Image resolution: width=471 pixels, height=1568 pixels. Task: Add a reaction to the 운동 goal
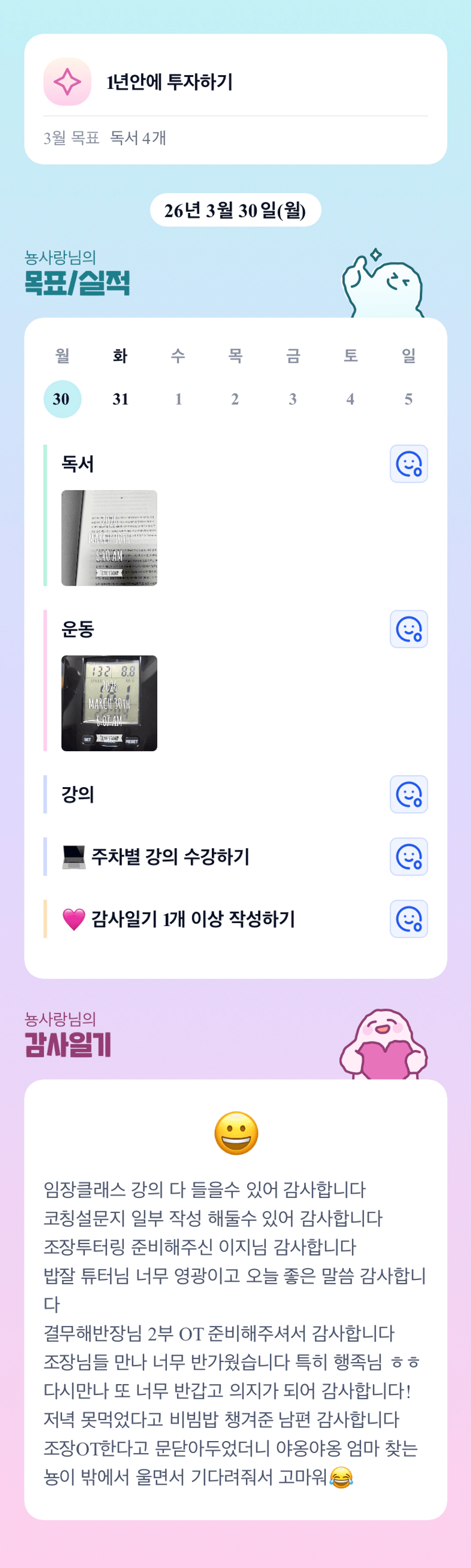(x=408, y=629)
